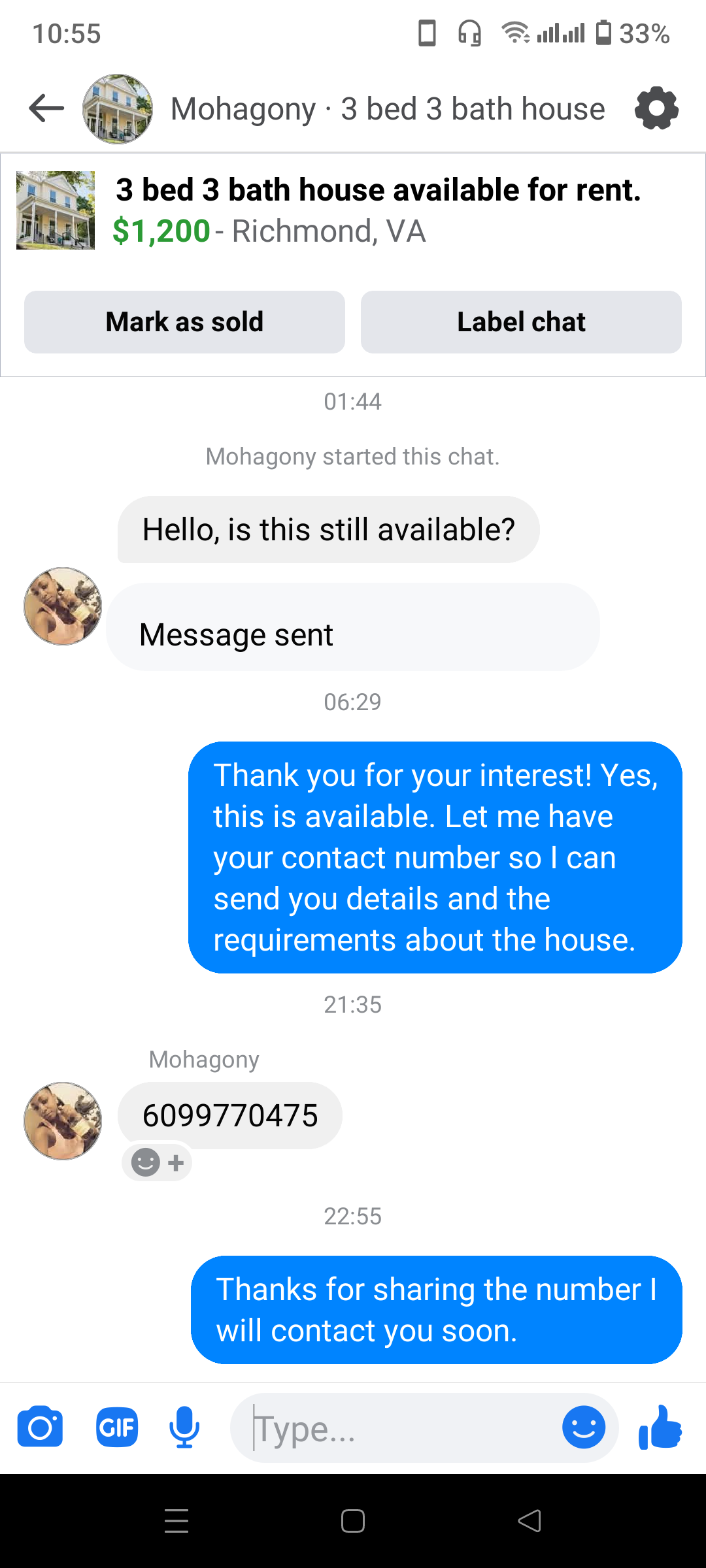Open conversation details from the header title
706x1568 pixels.
pos(387,109)
